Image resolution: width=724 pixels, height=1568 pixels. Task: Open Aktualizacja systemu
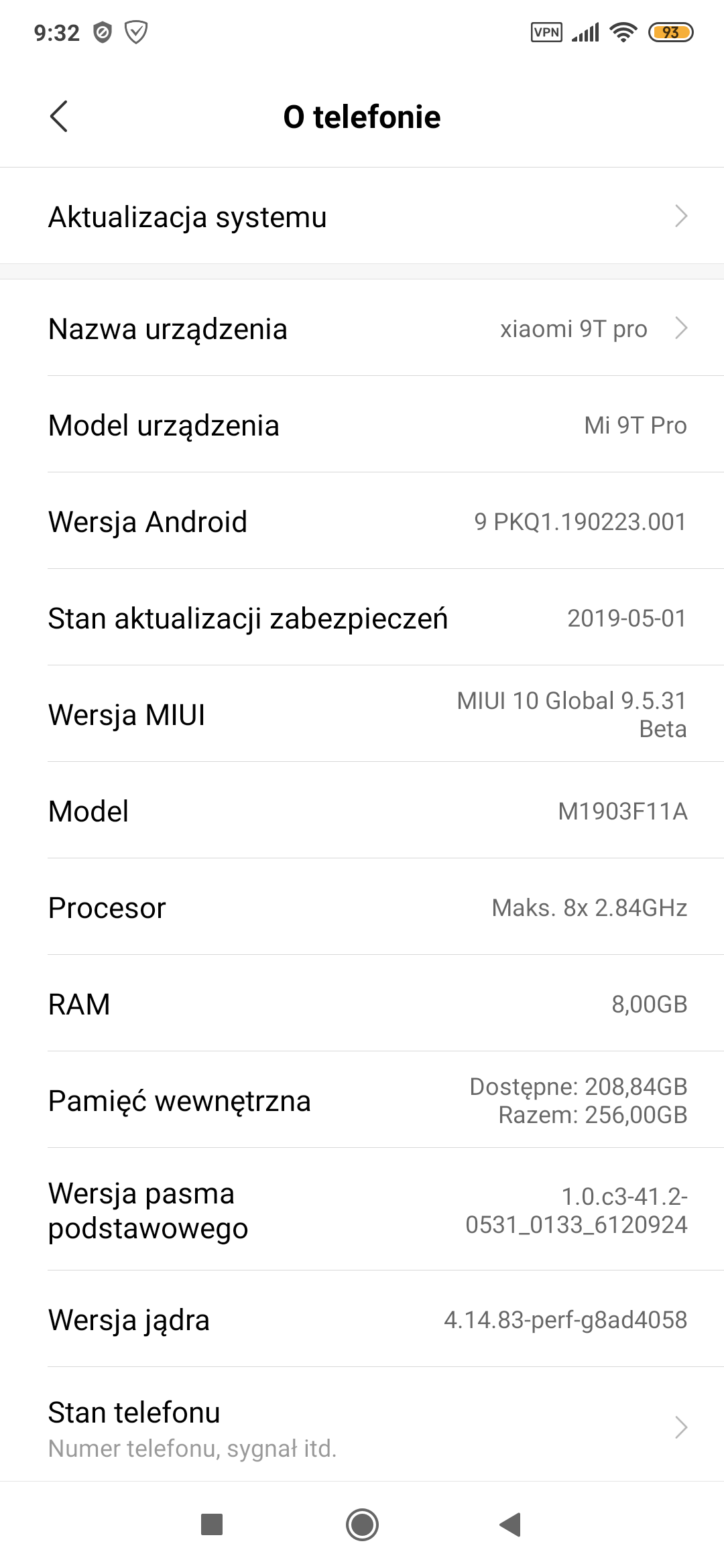coord(362,216)
